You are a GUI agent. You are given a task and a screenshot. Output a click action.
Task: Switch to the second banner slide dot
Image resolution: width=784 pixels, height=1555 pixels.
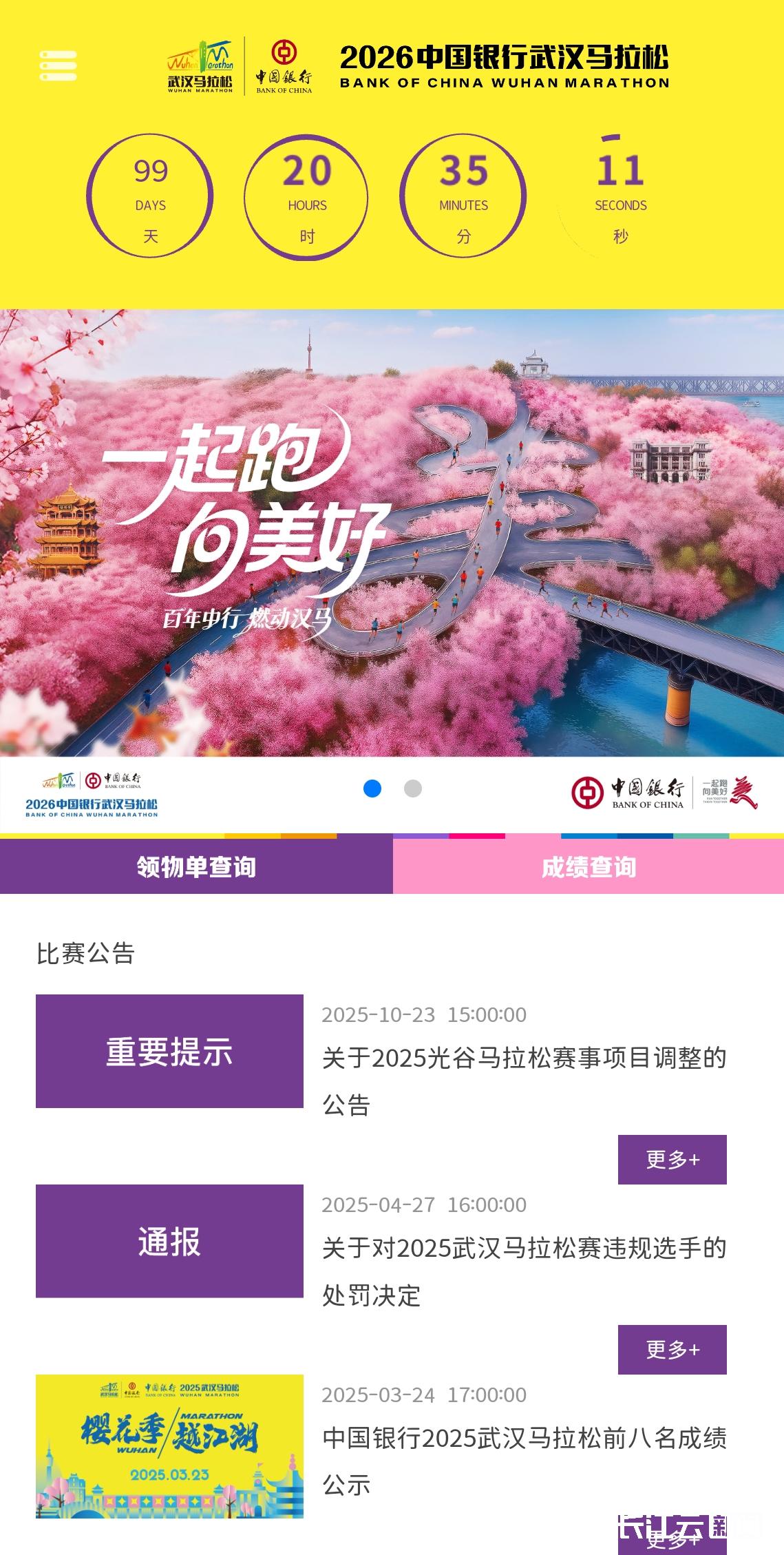pos(412,789)
